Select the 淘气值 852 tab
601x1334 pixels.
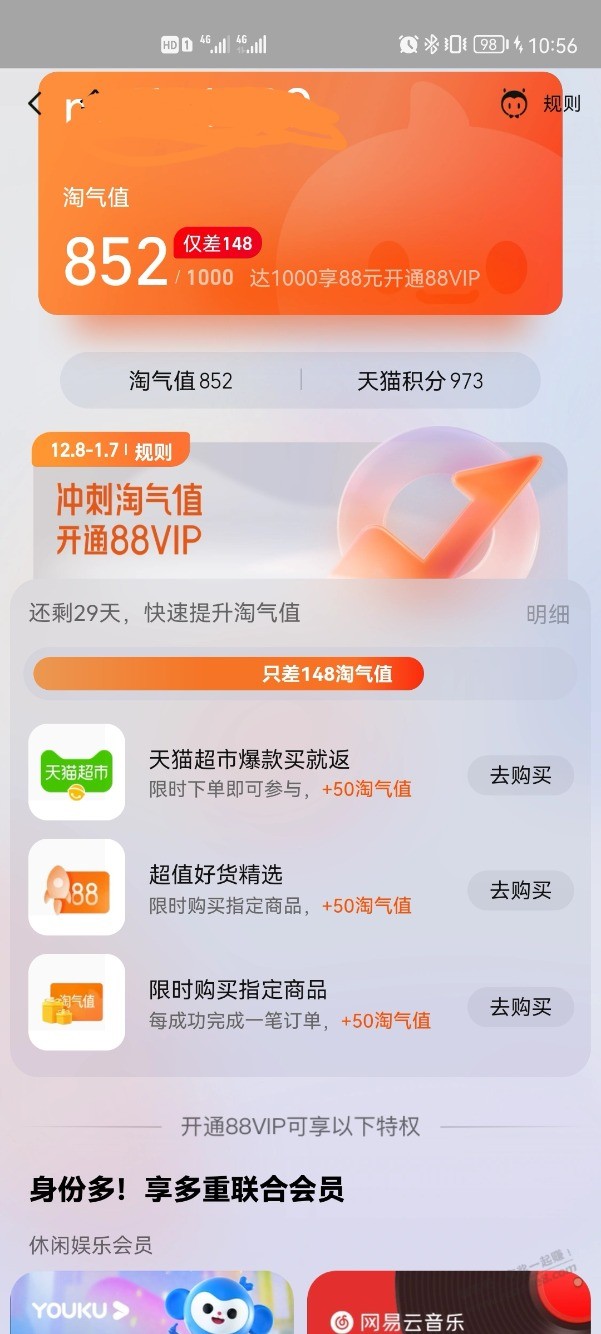(181, 380)
